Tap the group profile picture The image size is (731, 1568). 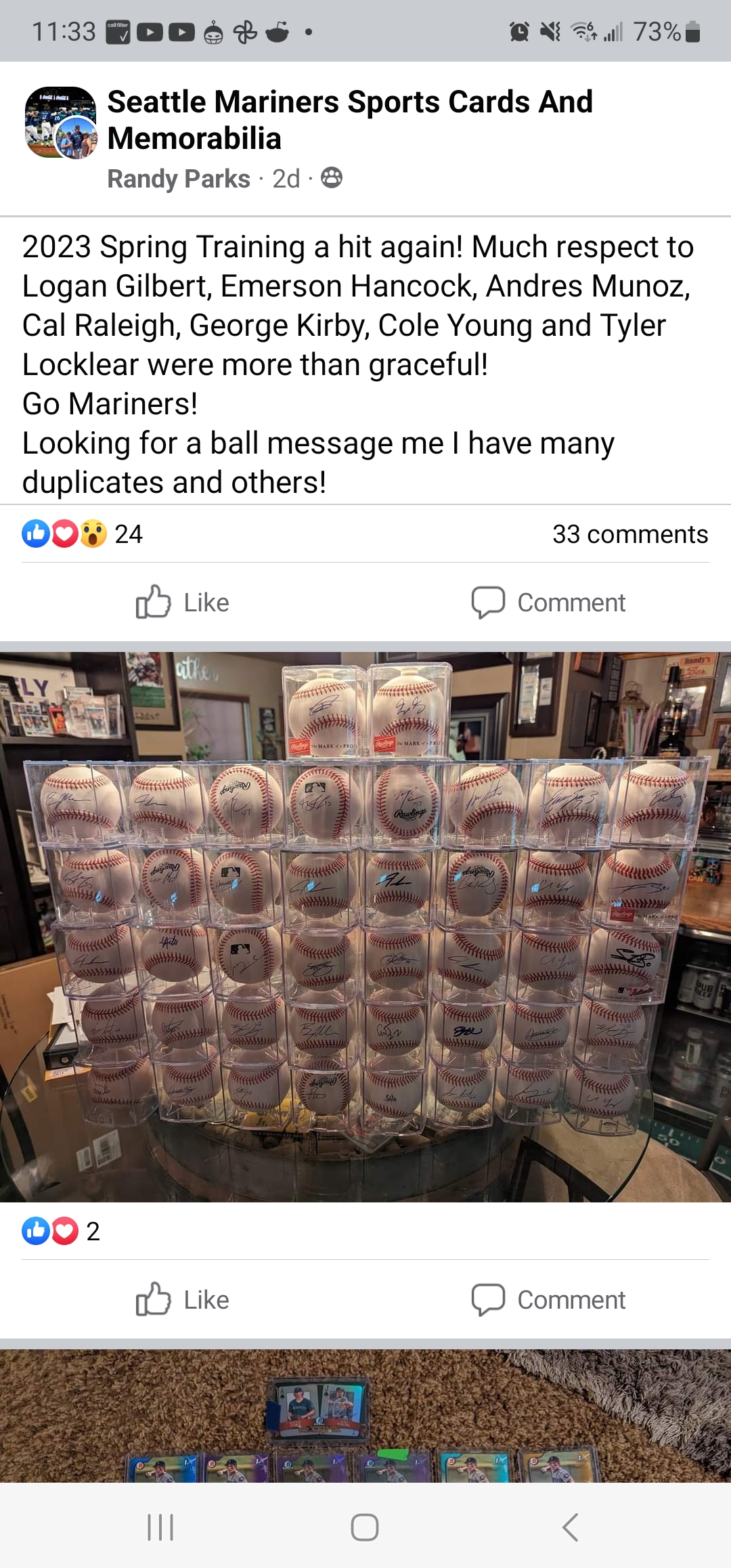click(60, 123)
